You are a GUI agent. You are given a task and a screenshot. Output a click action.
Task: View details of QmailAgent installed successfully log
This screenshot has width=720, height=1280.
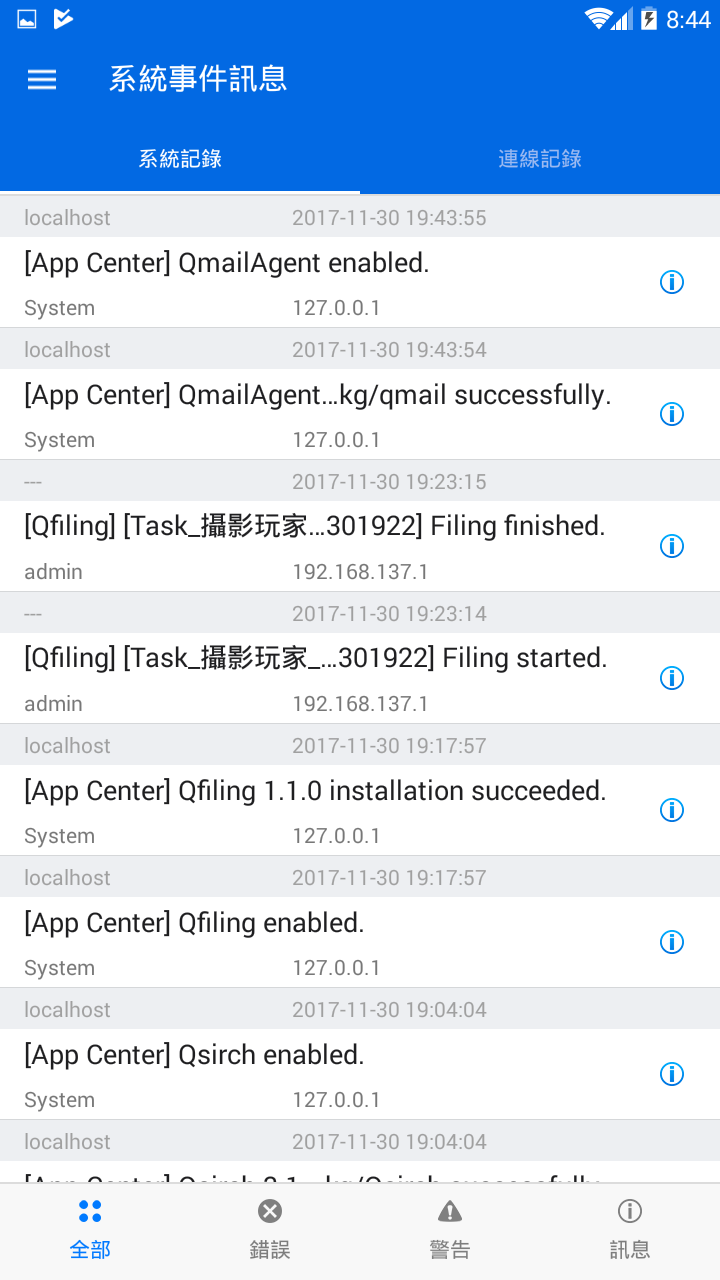[672, 414]
